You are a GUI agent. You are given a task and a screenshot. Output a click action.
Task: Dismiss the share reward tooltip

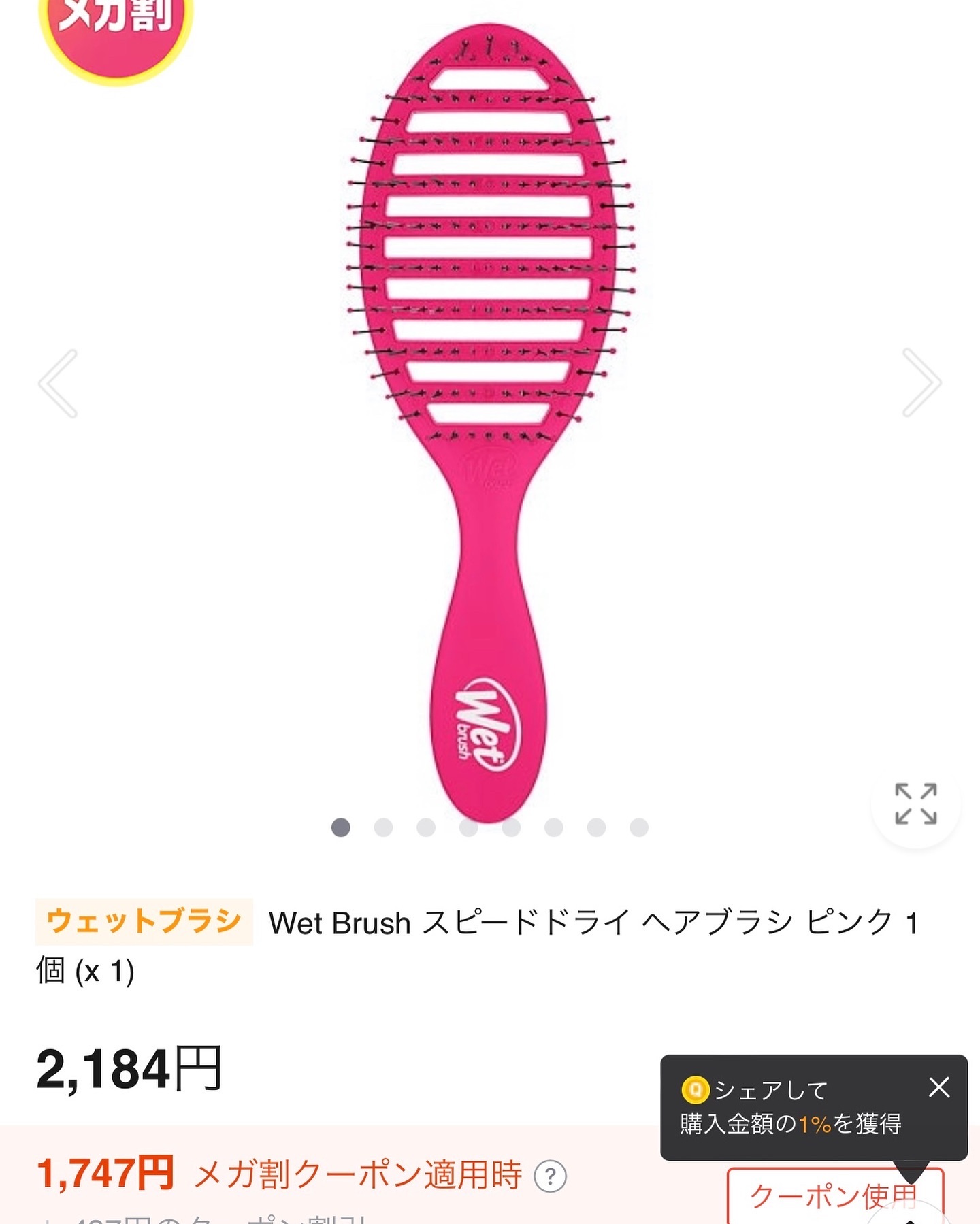tap(939, 1087)
